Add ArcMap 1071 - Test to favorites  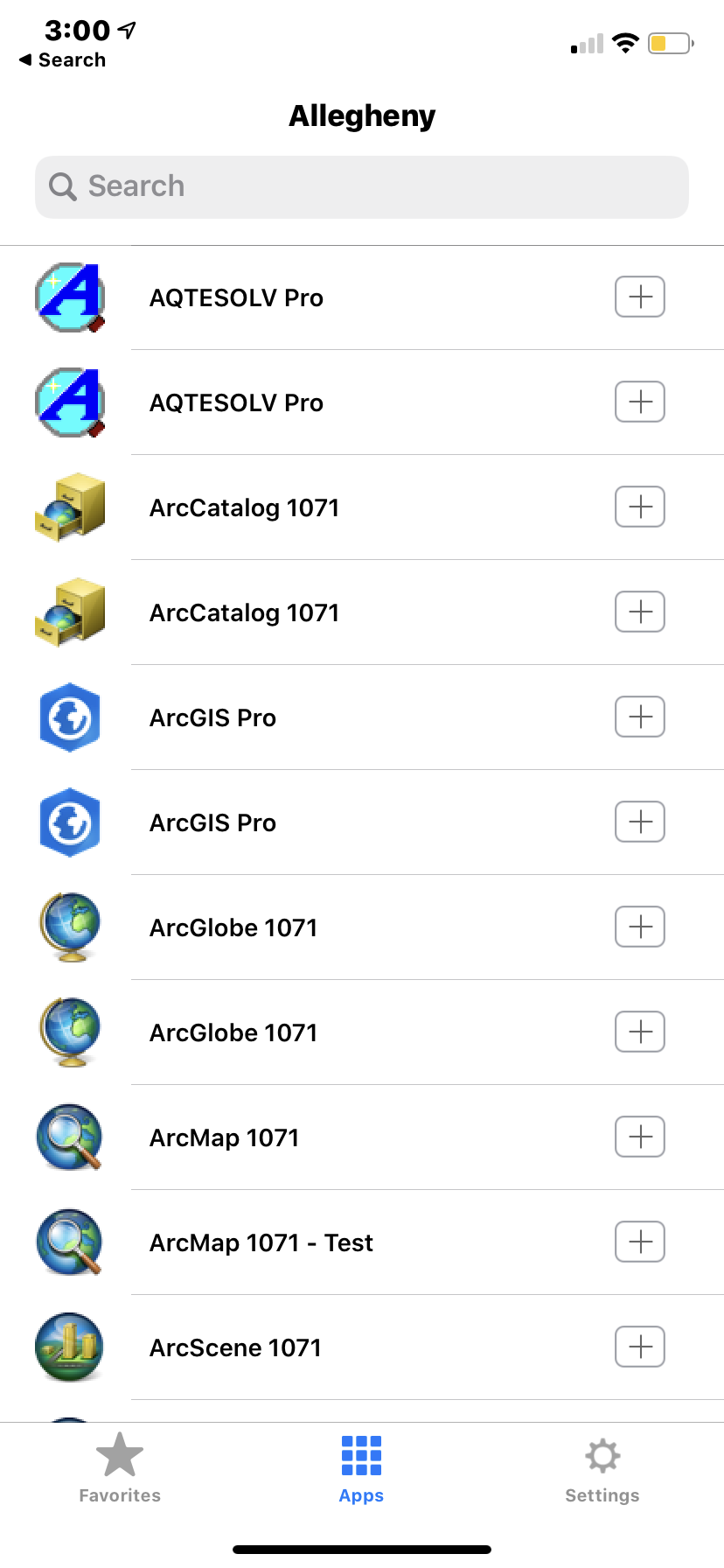point(640,1242)
